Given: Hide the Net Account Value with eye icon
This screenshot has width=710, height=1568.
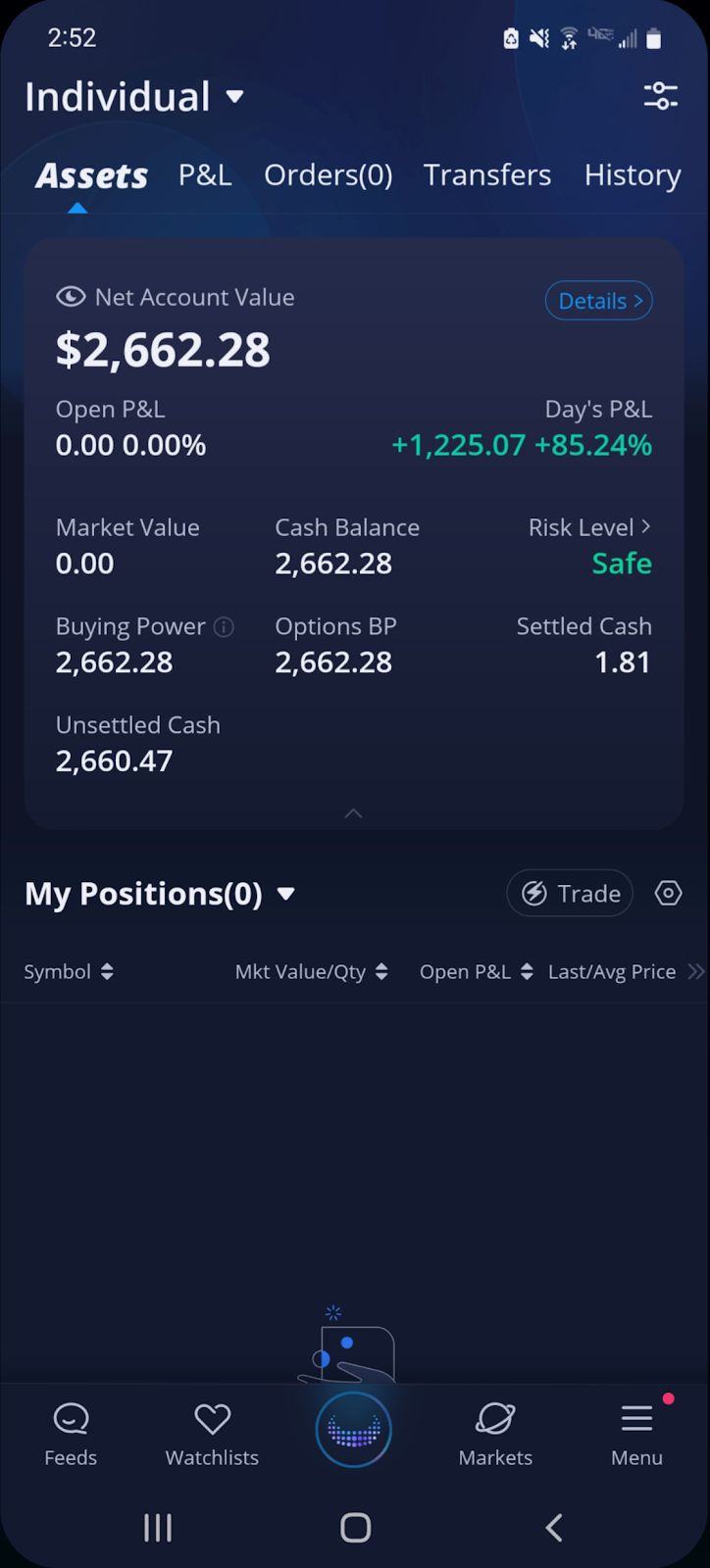Looking at the screenshot, I should pyautogui.click(x=71, y=297).
